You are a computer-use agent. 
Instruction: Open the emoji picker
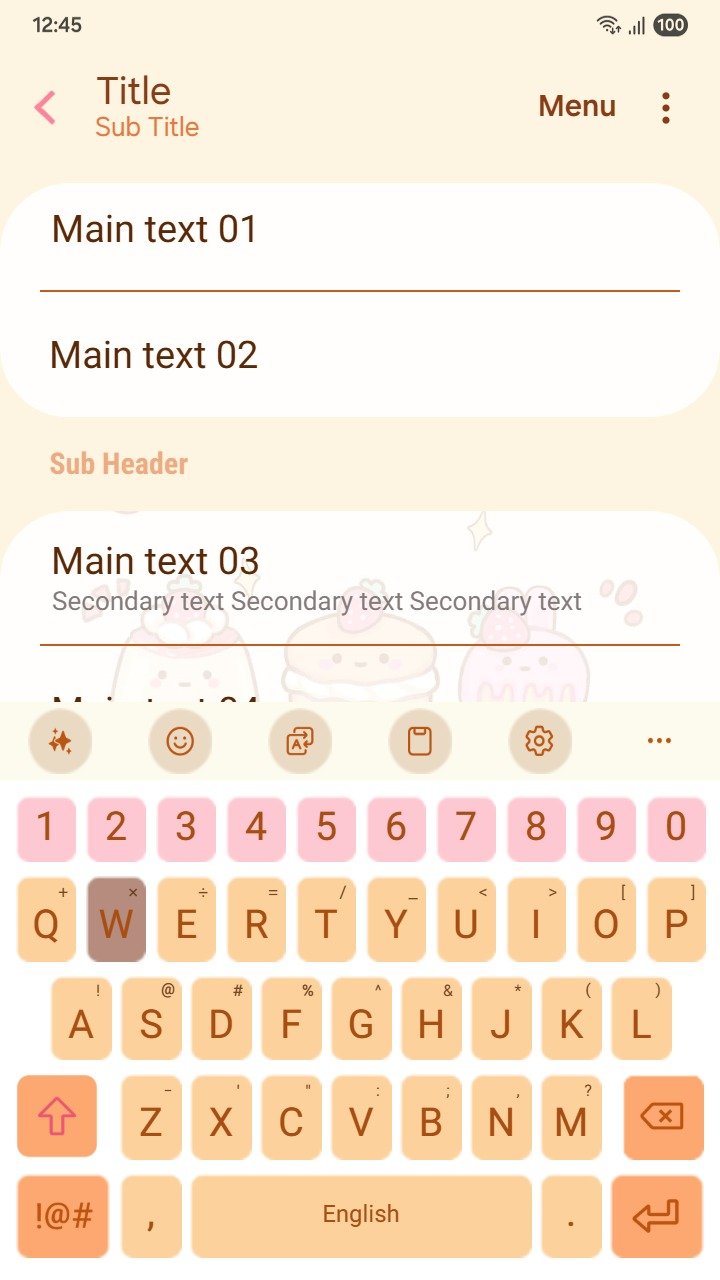180,741
